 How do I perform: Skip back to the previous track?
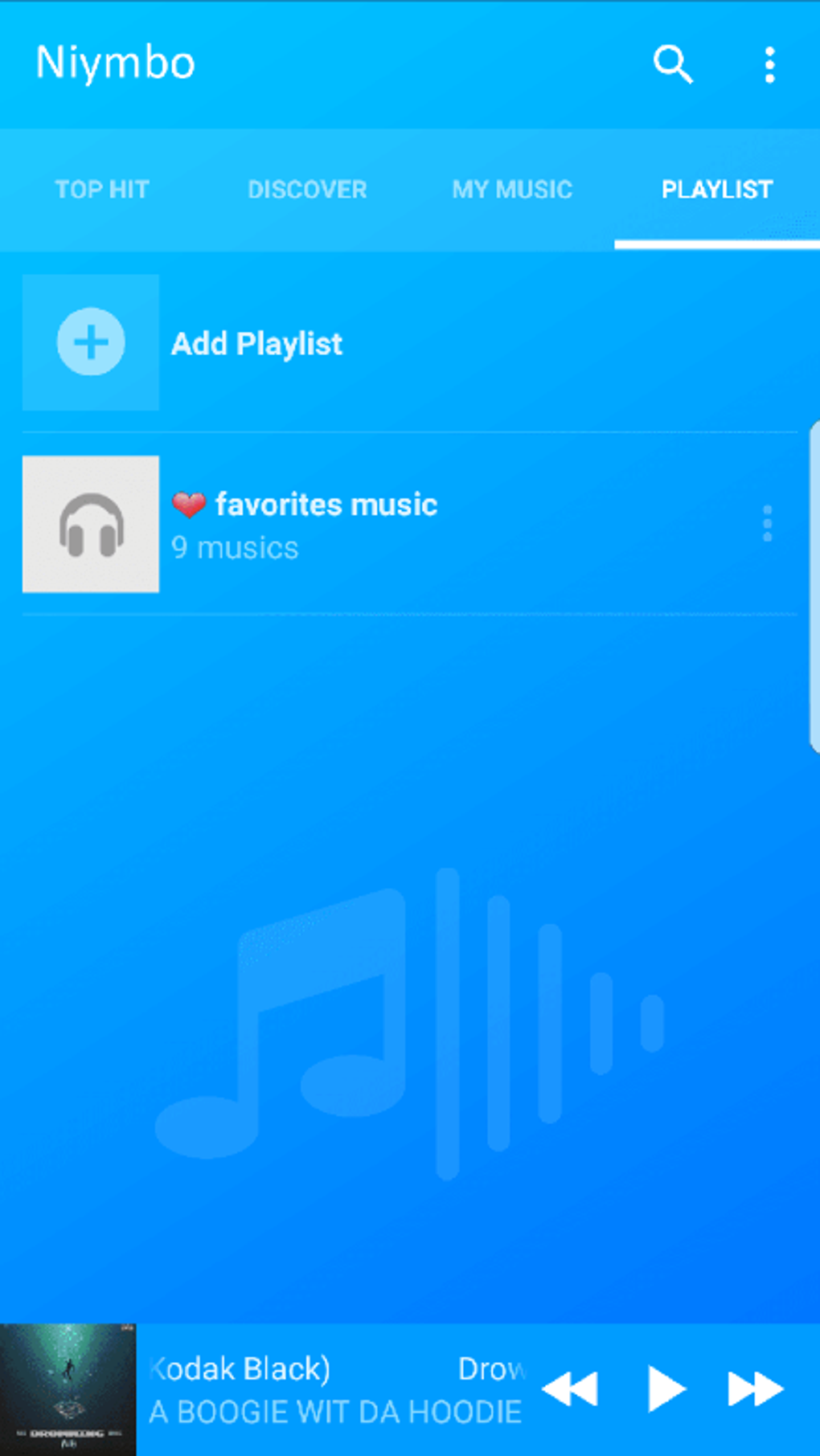pos(571,1389)
